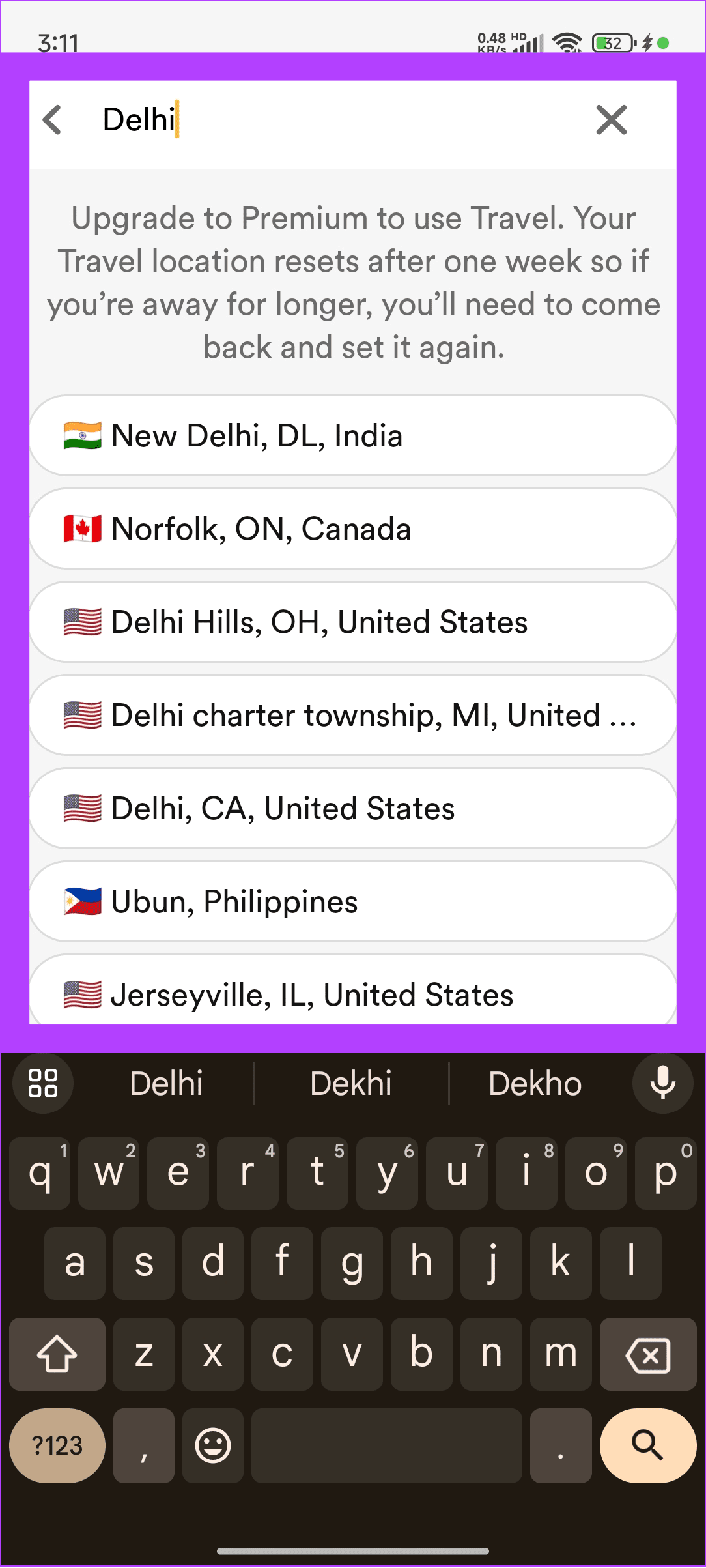Select Ubun, Philippines from results
The width and height of the screenshot is (706, 1568).
[352, 901]
